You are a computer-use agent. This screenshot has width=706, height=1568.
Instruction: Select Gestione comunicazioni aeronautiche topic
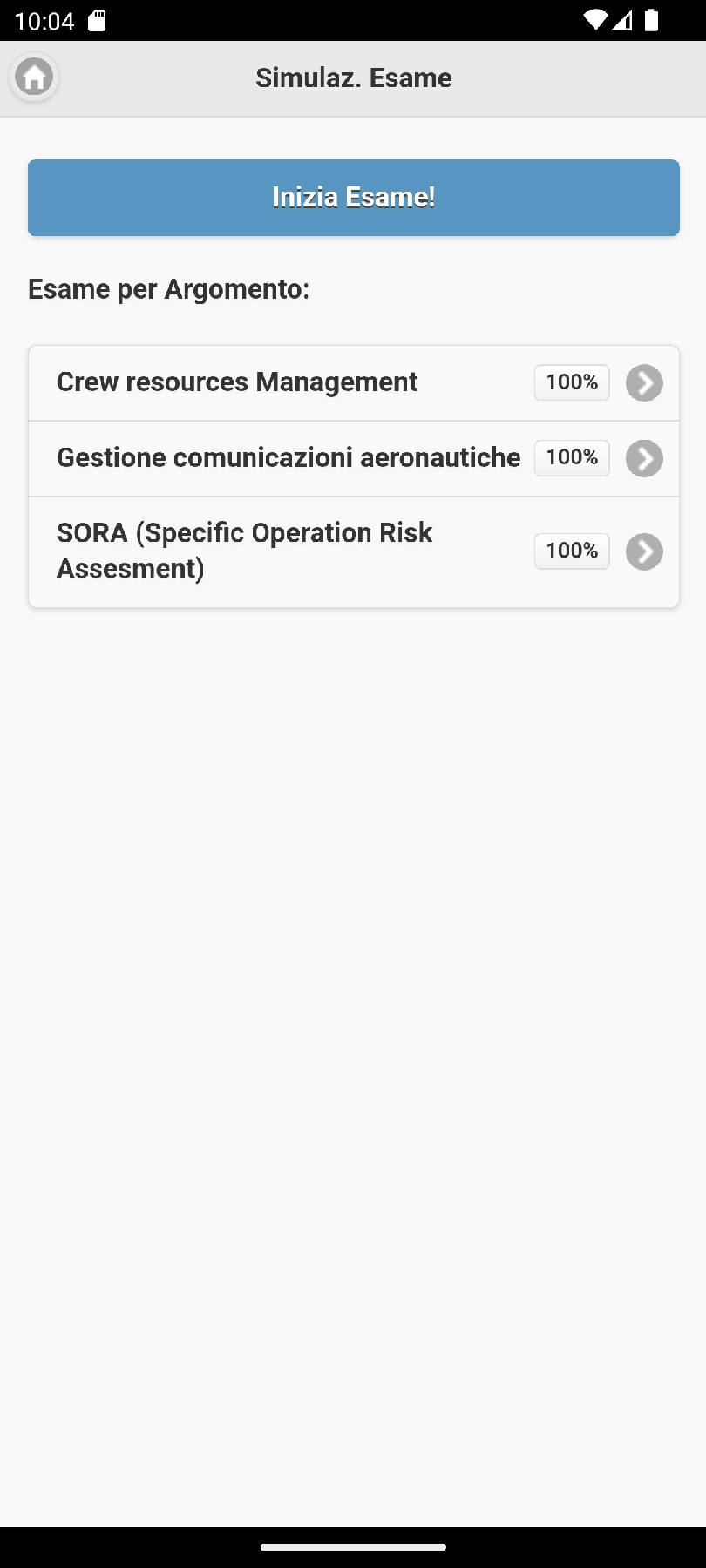[x=353, y=458]
